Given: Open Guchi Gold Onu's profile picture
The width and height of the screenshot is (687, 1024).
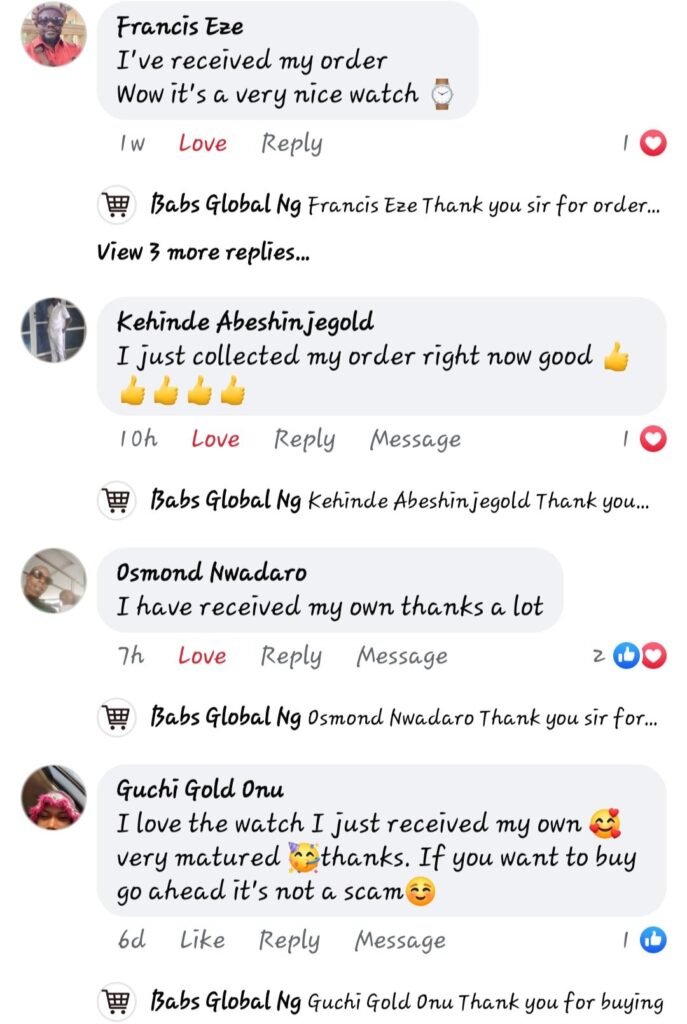Looking at the screenshot, I should [x=53, y=798].
